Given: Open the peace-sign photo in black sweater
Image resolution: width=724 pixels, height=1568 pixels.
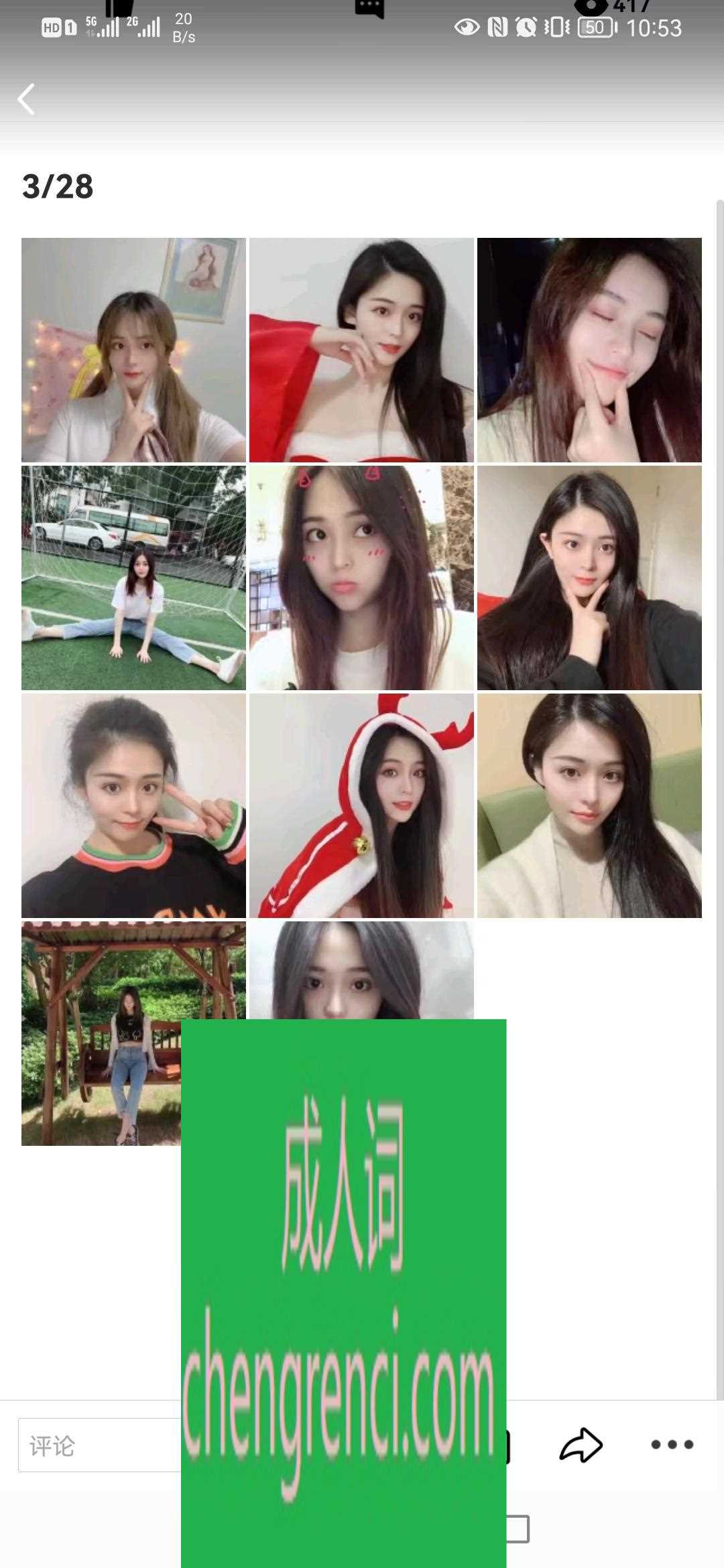Looking at the screenshot, I should tap(133, 805).
